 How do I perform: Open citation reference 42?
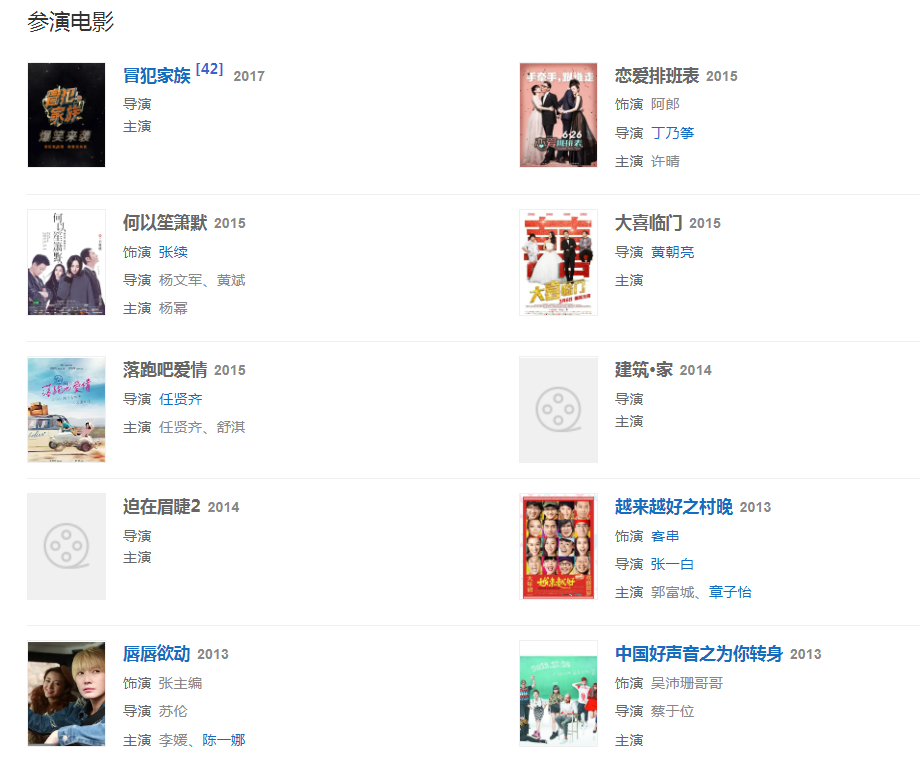coord(209,69)
